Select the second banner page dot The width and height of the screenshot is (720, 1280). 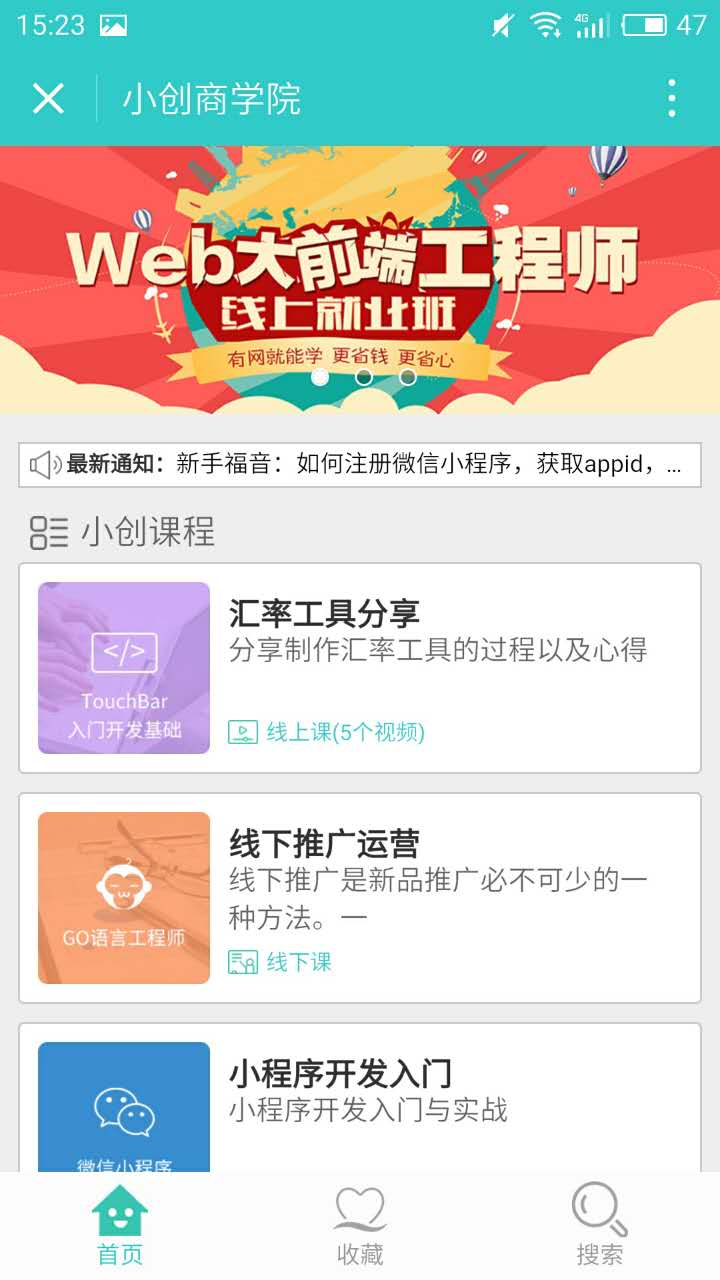364,377
